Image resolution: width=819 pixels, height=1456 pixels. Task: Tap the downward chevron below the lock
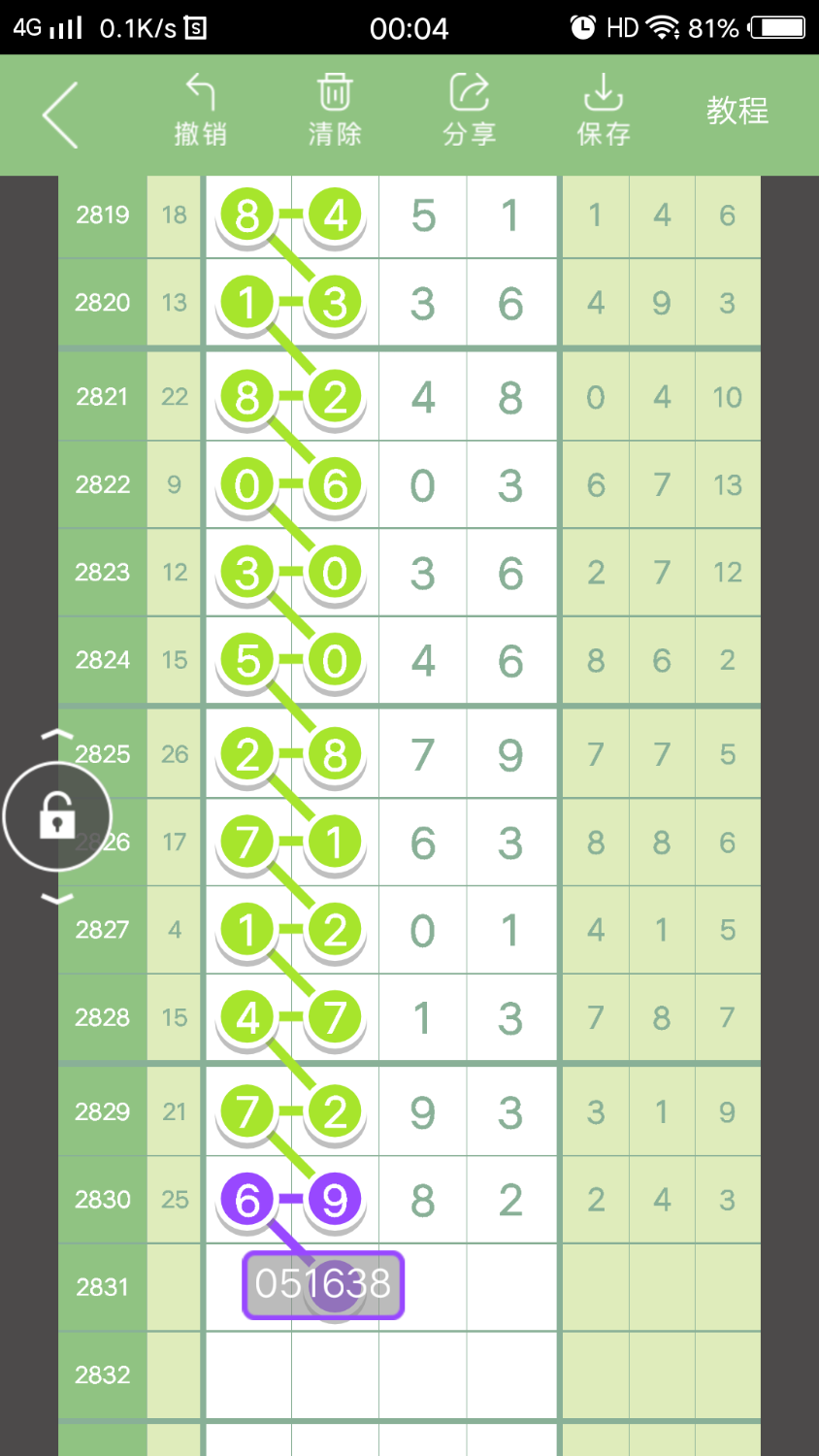click(x=58, y=899)
